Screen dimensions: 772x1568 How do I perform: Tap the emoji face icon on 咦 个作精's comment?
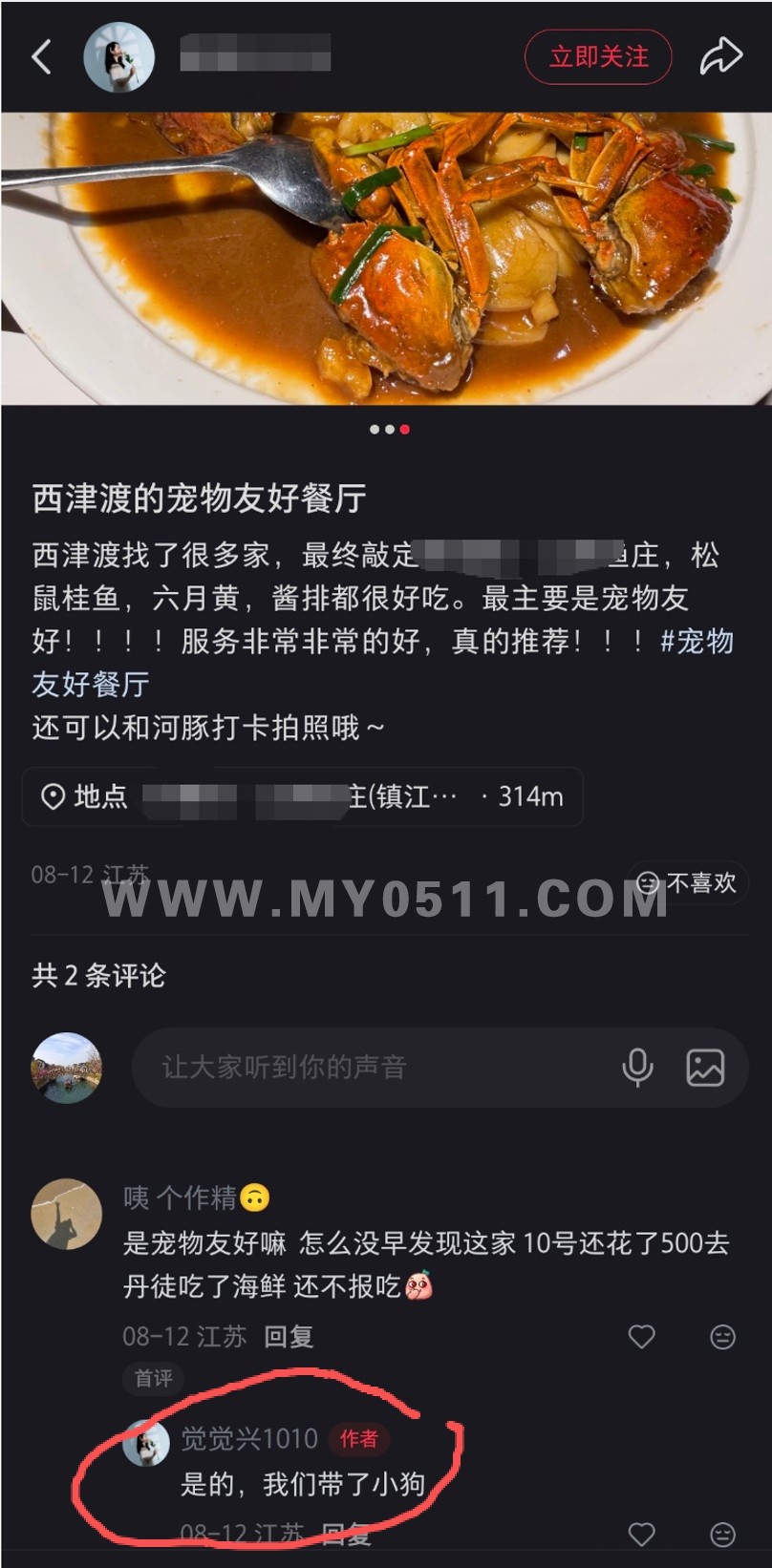723,1337
